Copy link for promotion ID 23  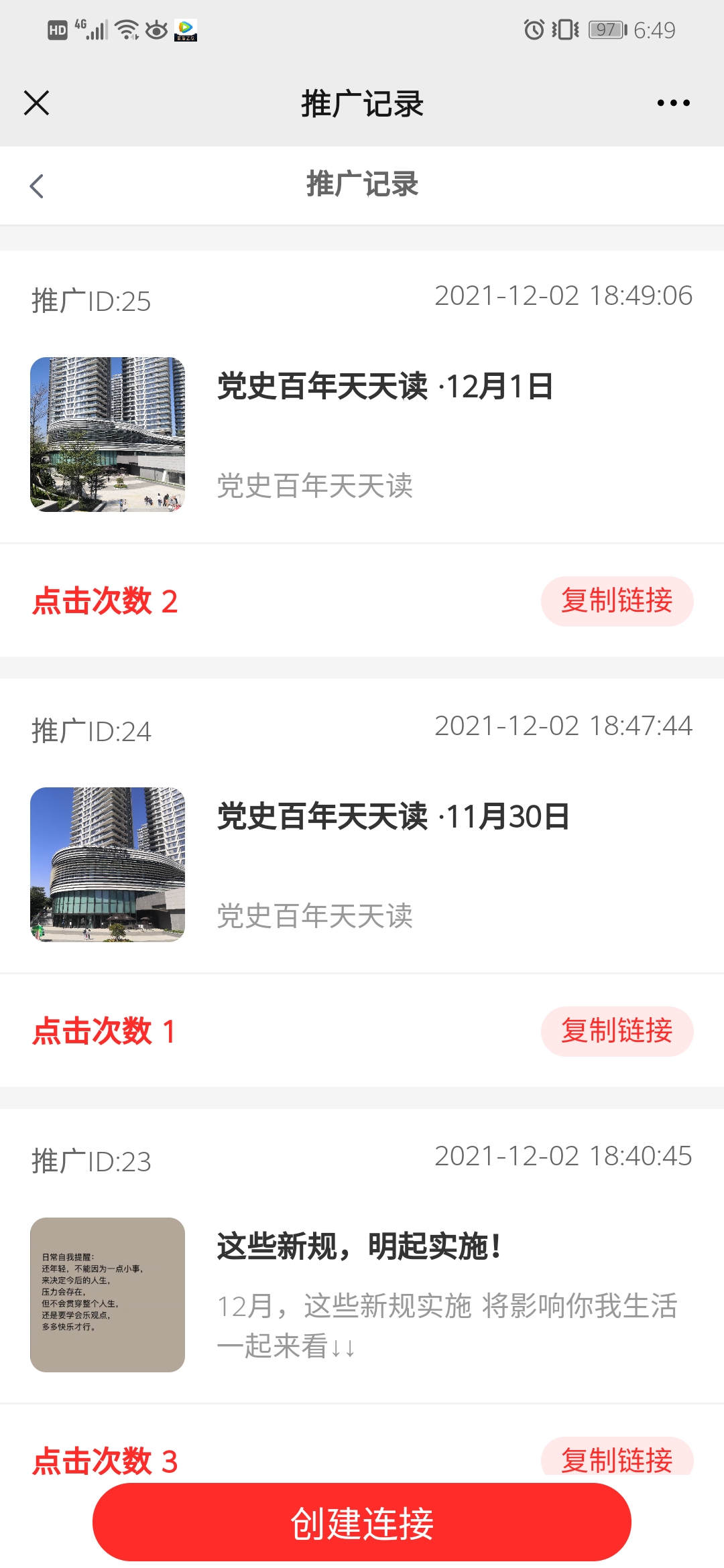pos(617,1458)
